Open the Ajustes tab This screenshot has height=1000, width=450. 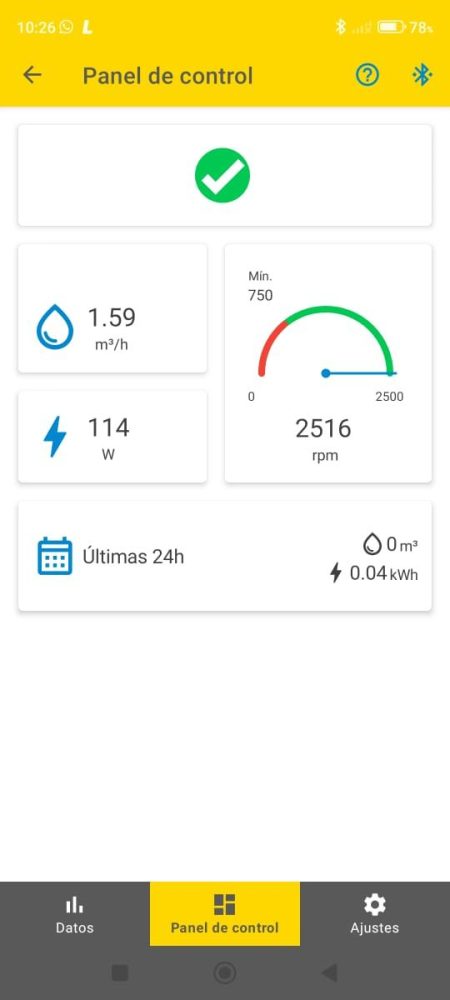(x=375, y=914)
